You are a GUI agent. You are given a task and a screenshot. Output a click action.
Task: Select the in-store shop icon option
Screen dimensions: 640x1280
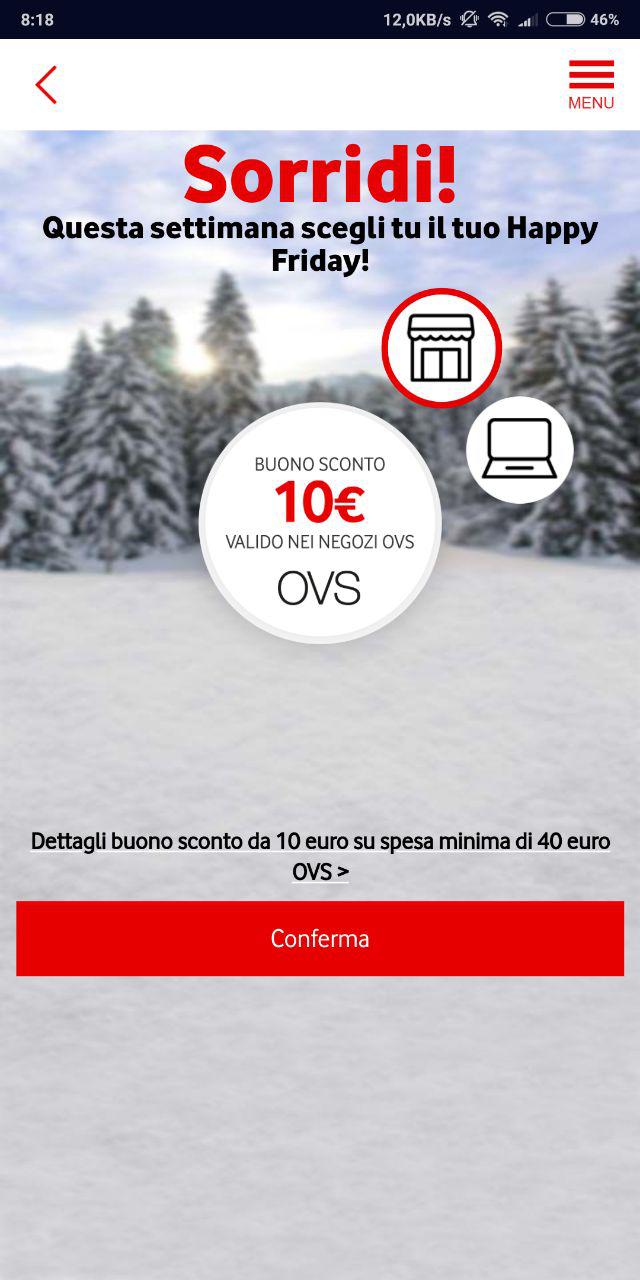pos(441,348)
